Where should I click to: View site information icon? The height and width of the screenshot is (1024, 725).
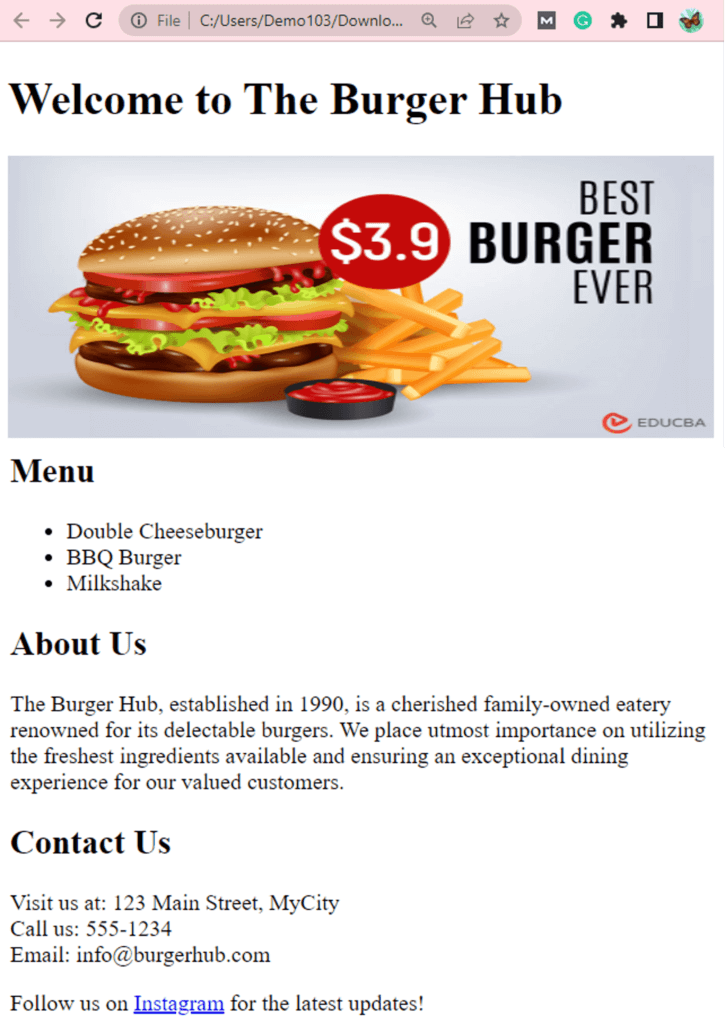pos(139,20)
